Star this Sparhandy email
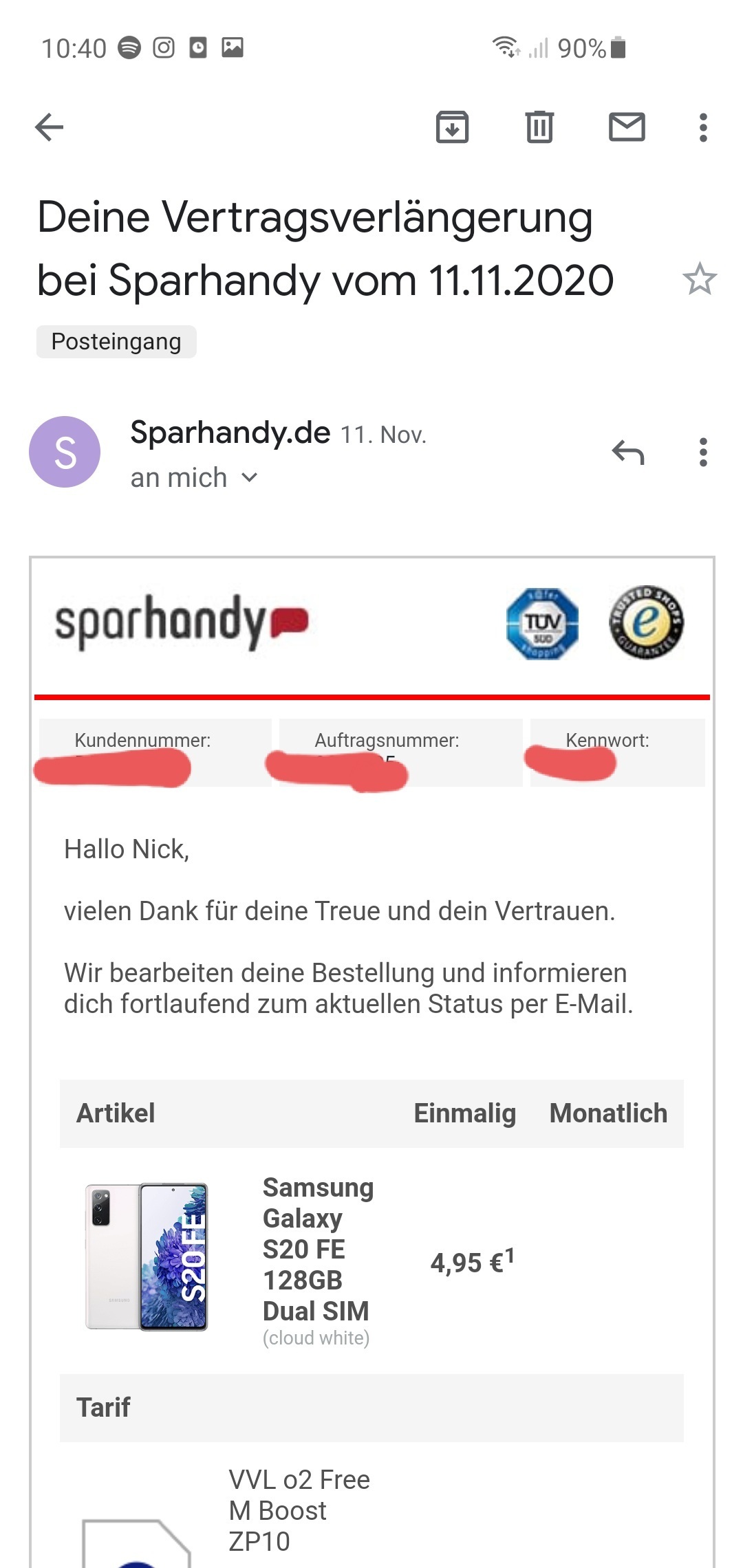This screenshot has width=743, height=1568. (x=699, y=279)
